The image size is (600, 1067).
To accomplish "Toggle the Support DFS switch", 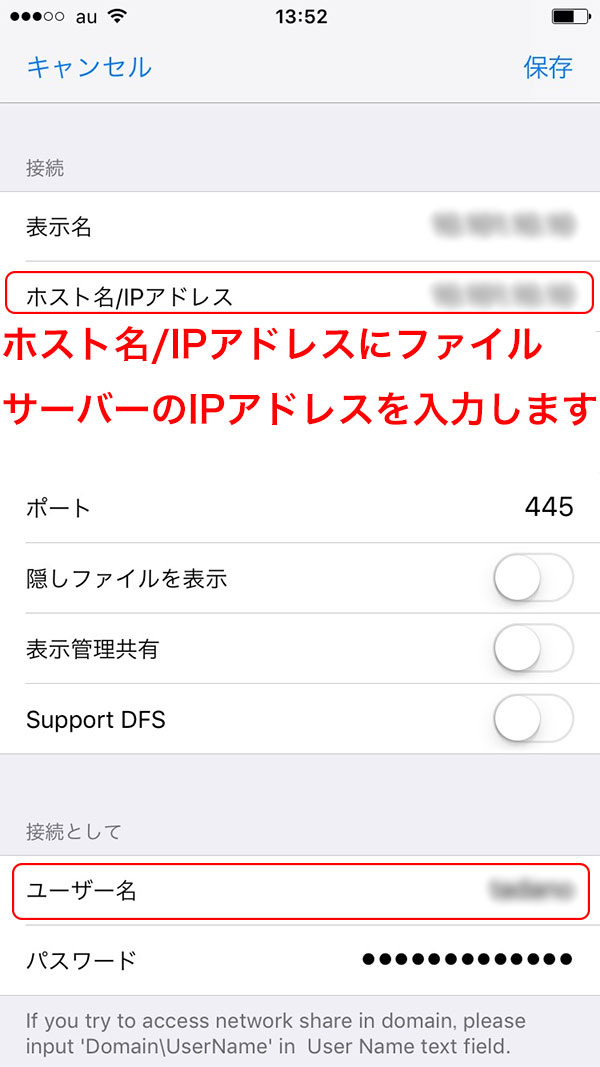I will [533, 719].
